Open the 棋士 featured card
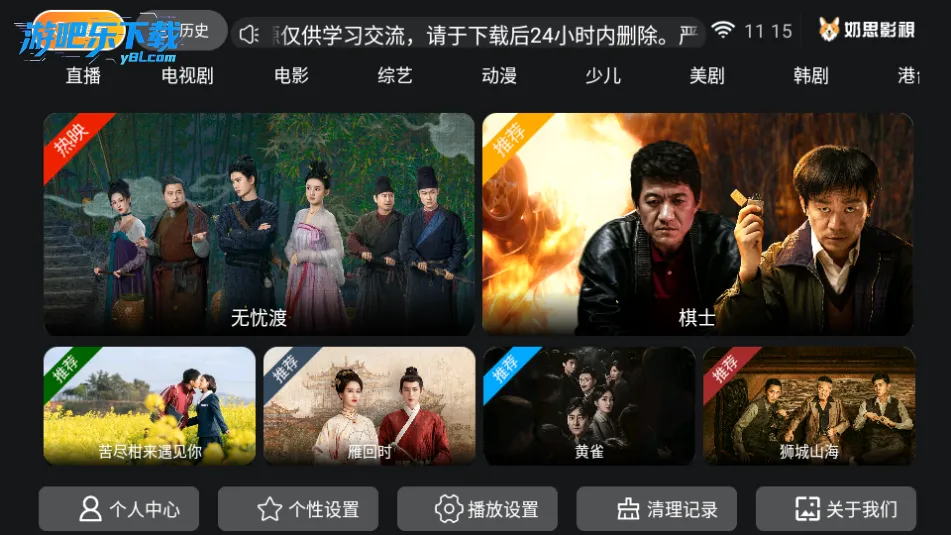 pos(697,224)
